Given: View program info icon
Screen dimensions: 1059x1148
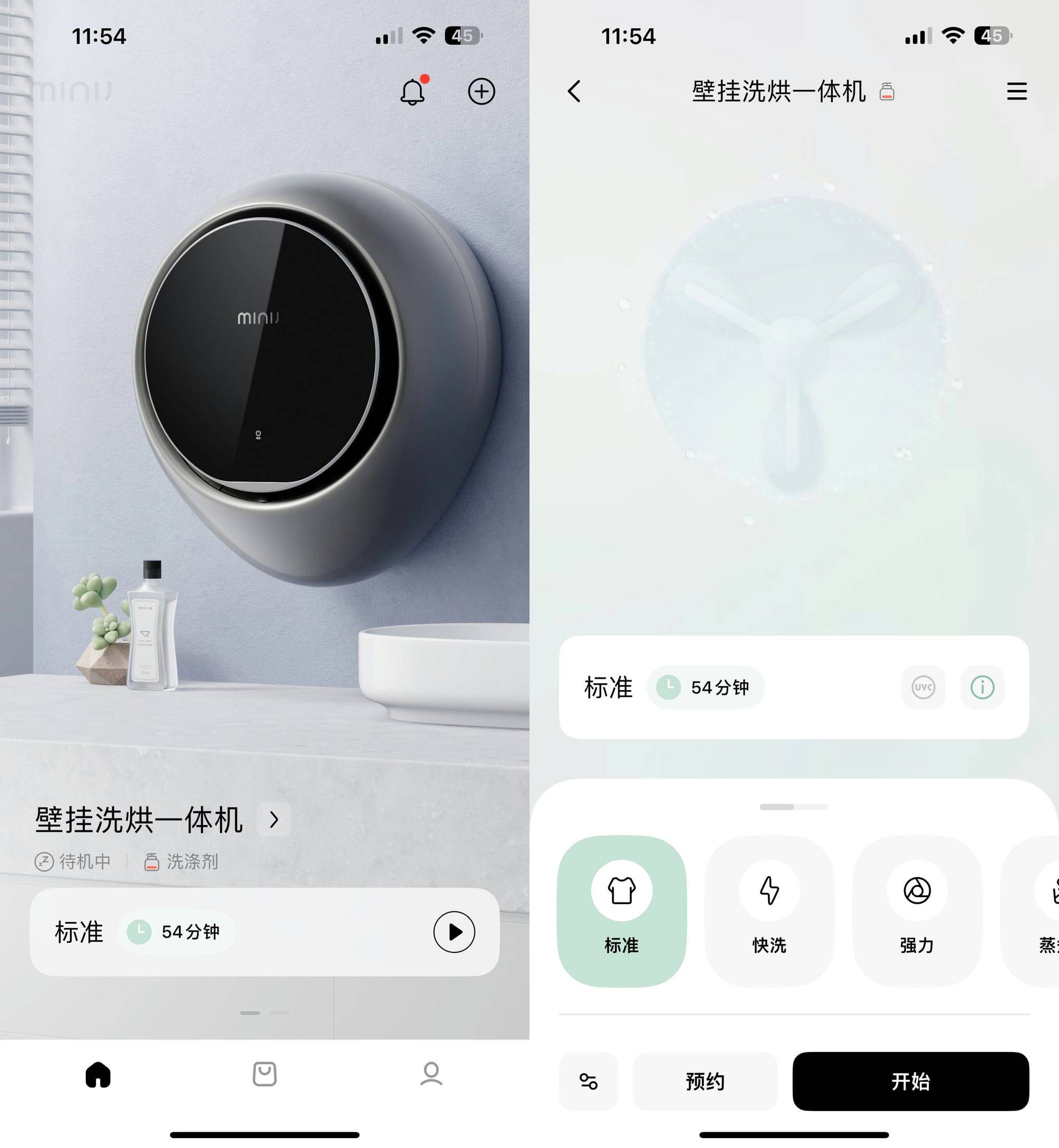Looking at the screenshot, I should [982, 687].
